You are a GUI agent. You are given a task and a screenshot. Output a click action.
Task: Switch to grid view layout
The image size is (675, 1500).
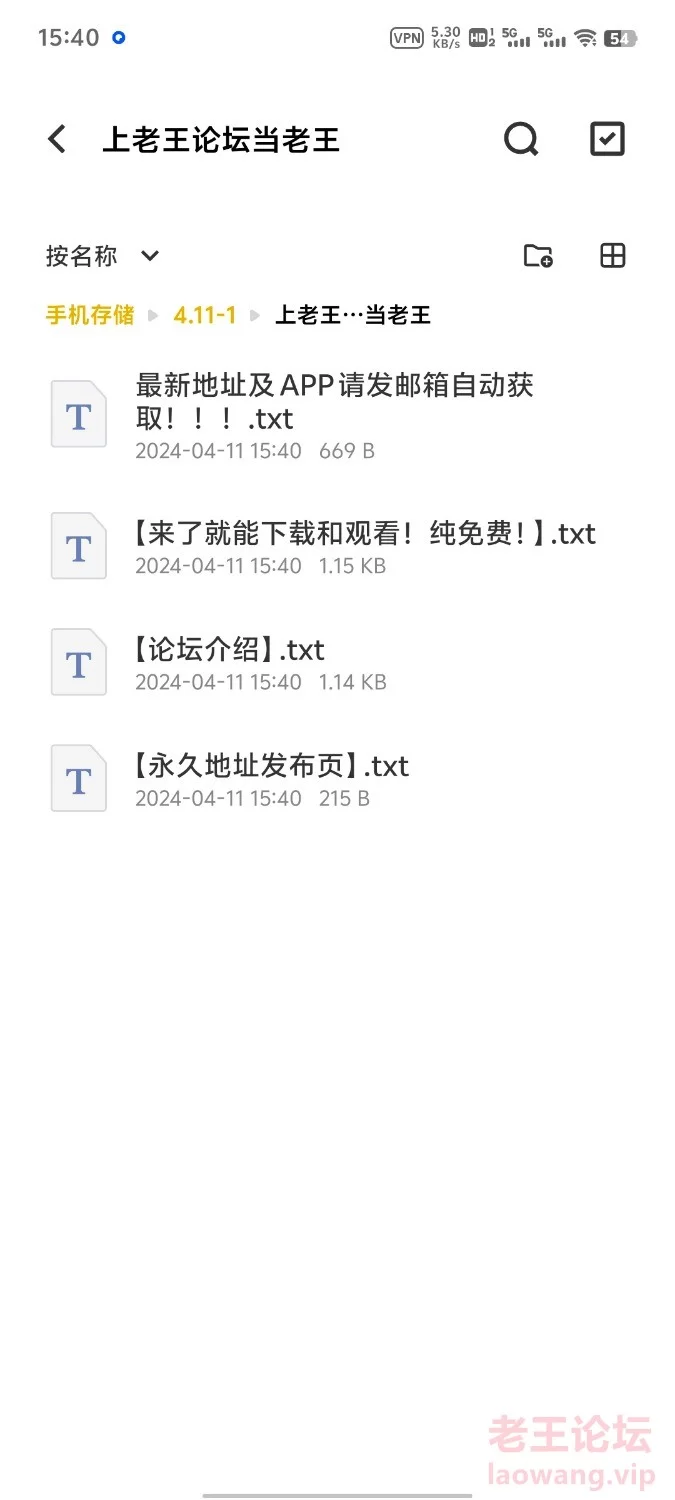612,256
